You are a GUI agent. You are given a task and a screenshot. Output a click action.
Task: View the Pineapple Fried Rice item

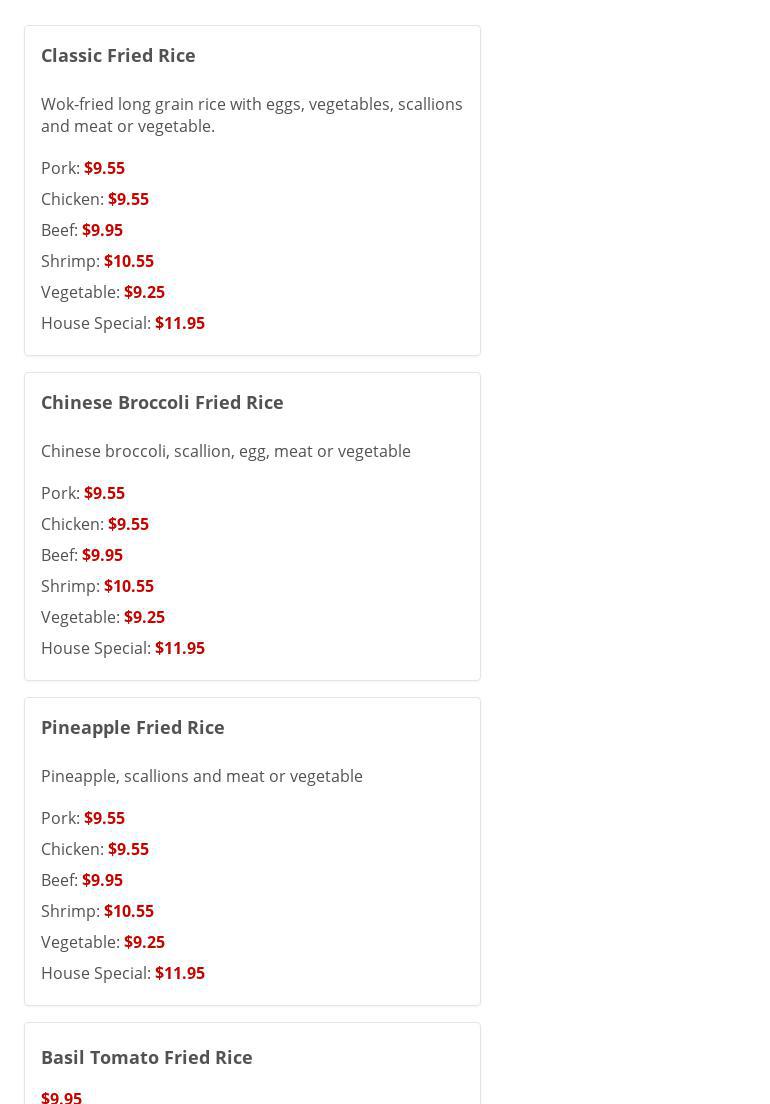click(133, 728)
